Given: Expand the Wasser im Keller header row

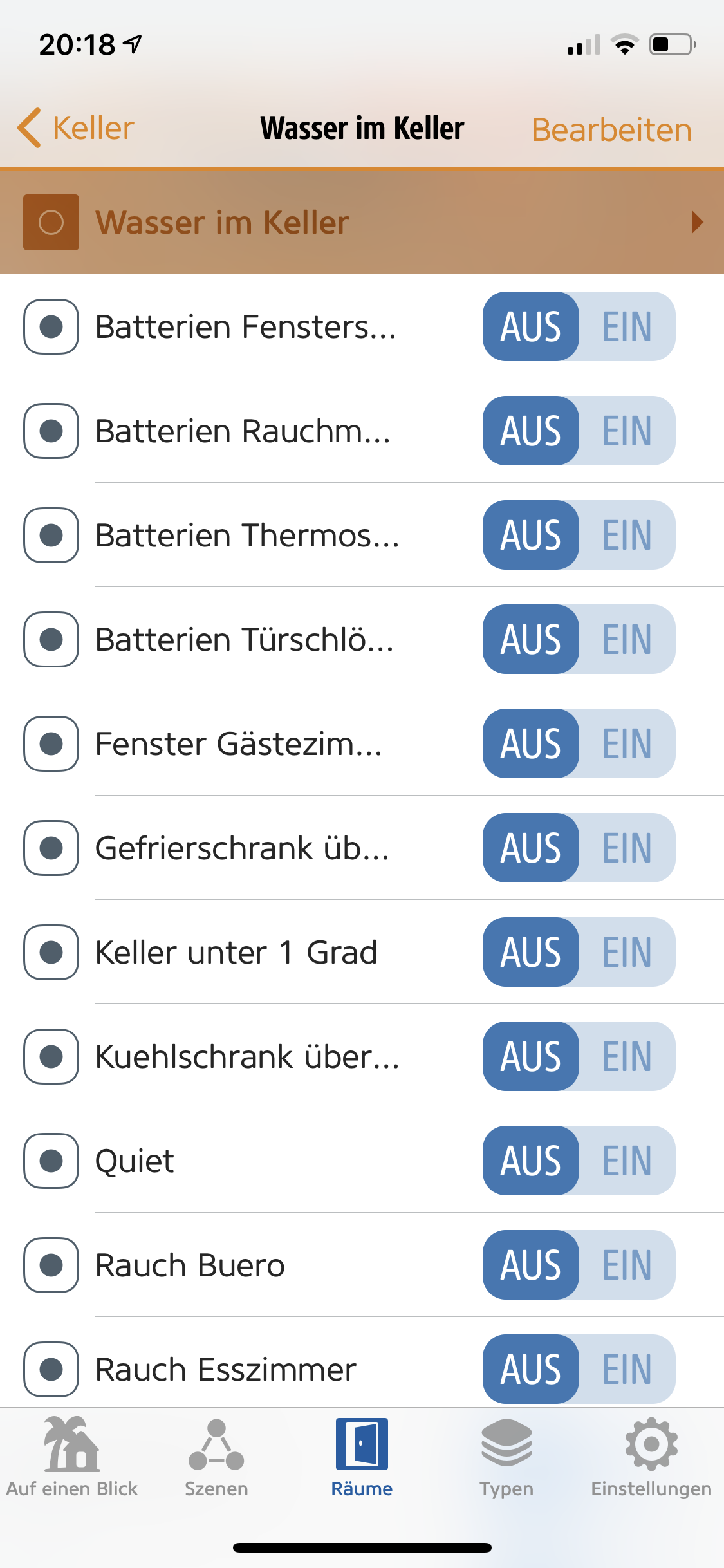Looking at the screenshot, I should click(696, 222).
